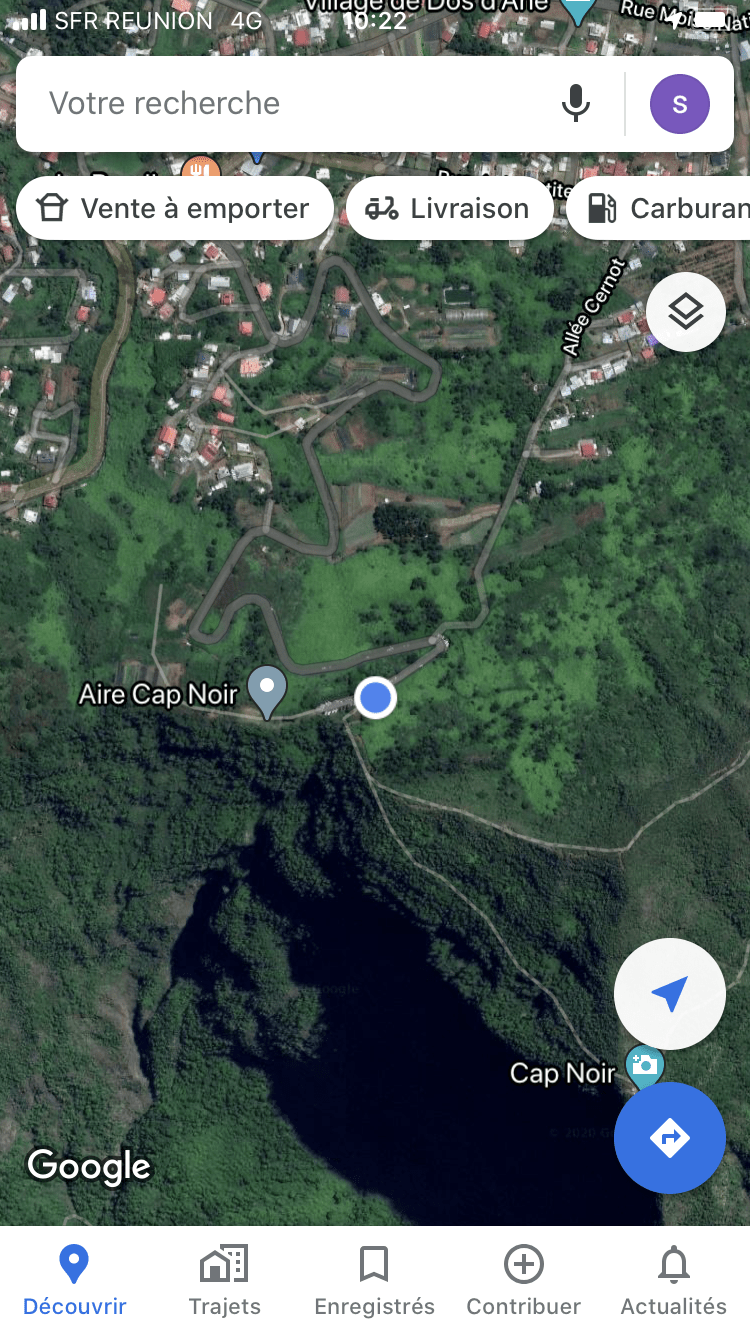This screenshot has width=750, height=1334.
Task: View the Cap Noir photo spot marker
Action: [x=644, y=1066]
